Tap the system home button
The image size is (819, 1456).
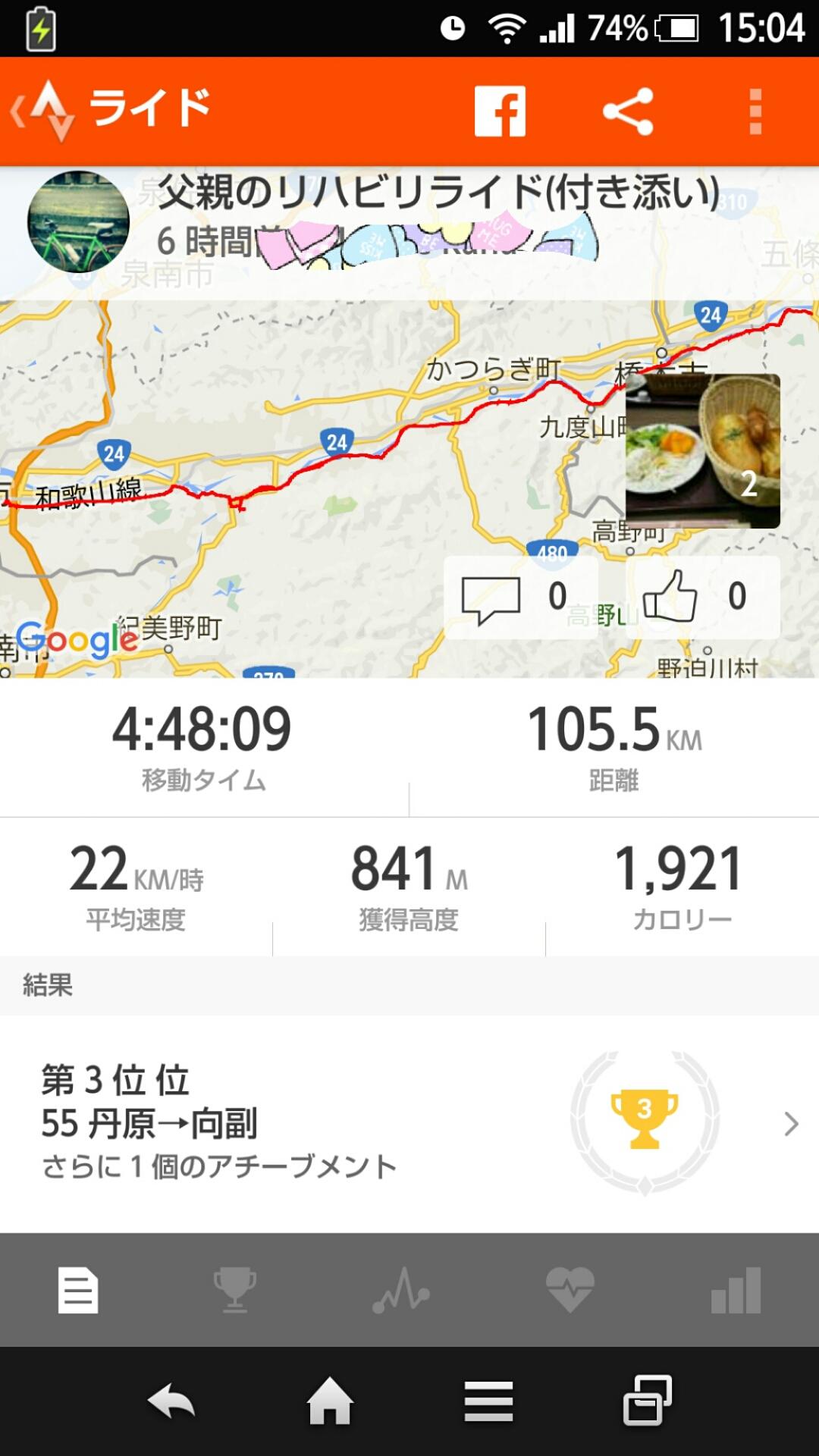pyautogui.click(x=330, y=1401)
